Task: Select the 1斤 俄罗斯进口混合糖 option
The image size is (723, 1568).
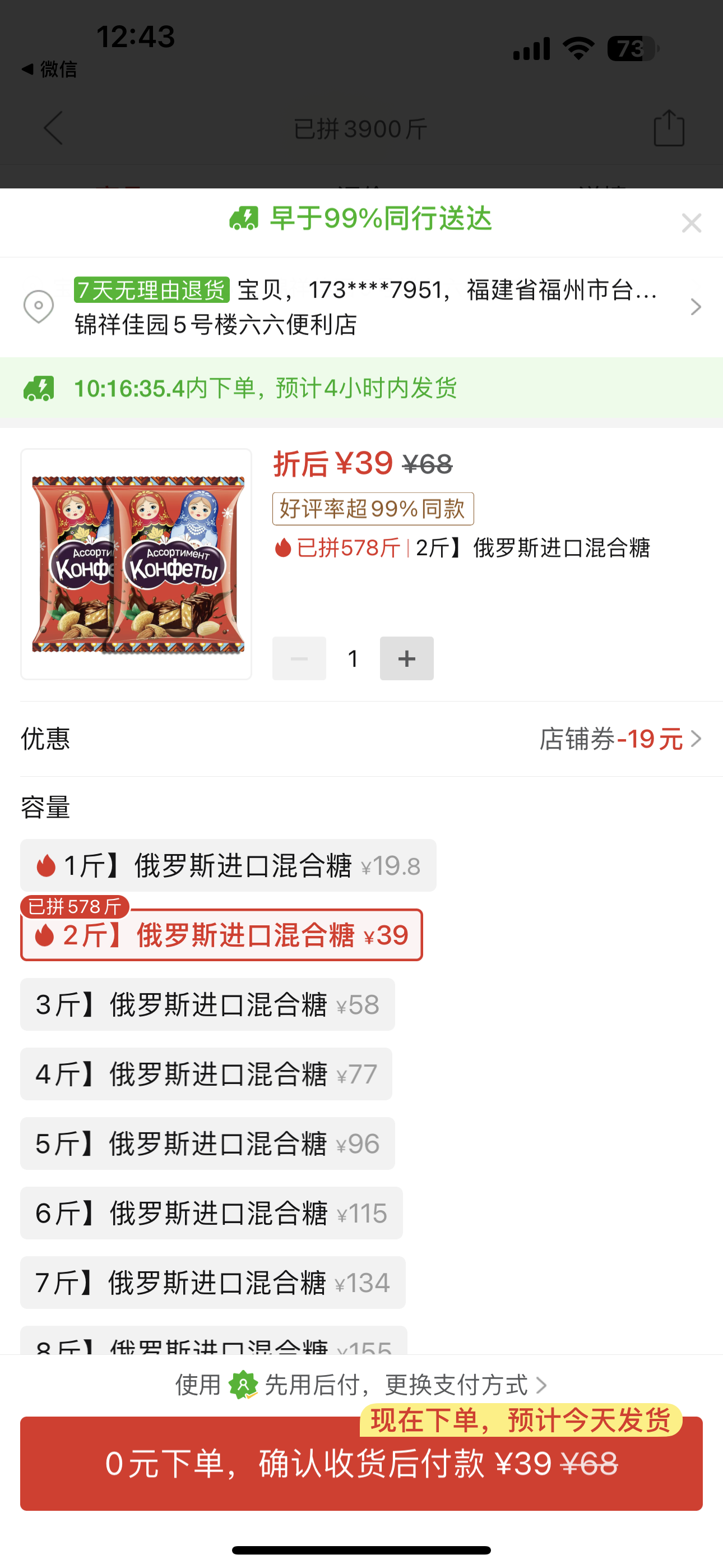Action: 228,865
